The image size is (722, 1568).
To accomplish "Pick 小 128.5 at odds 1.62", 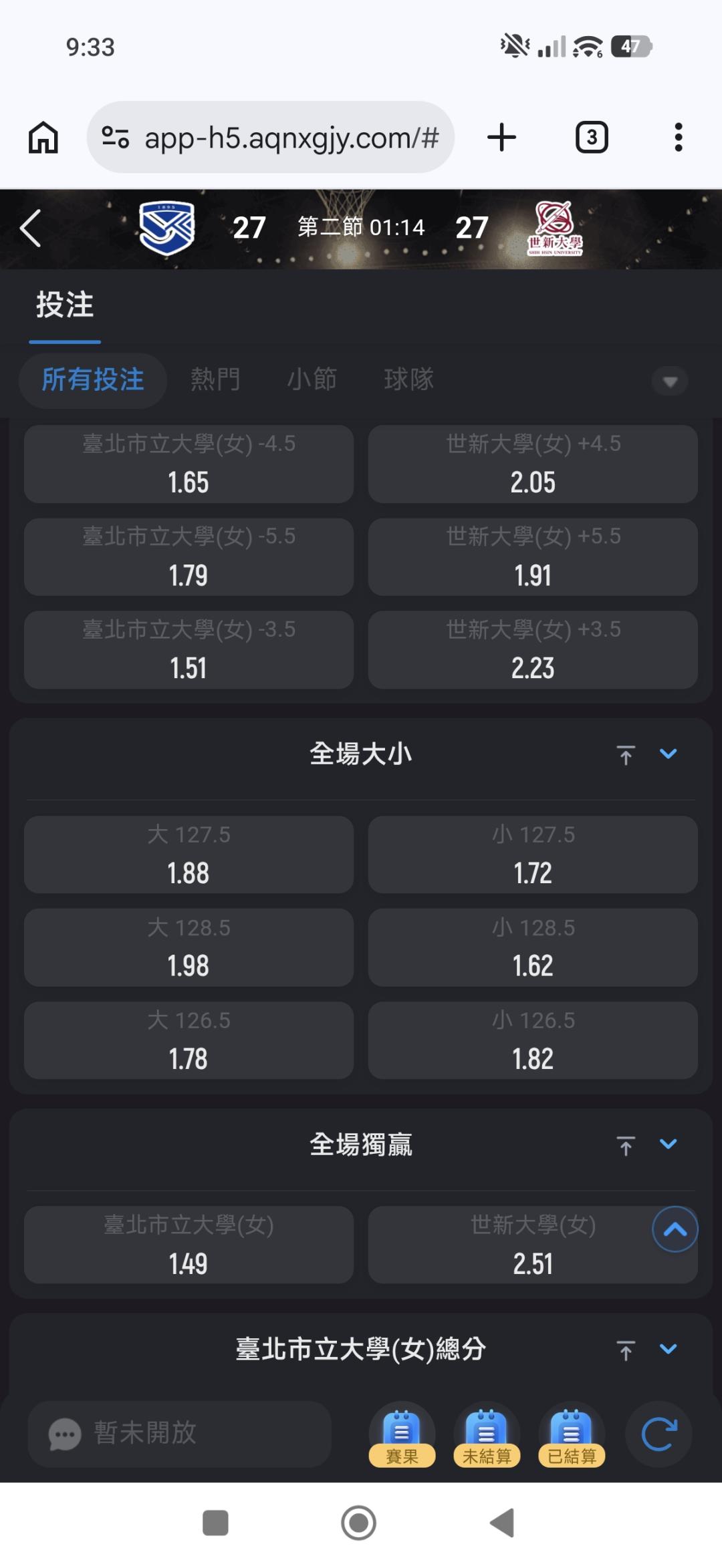I will click(533, 947).
